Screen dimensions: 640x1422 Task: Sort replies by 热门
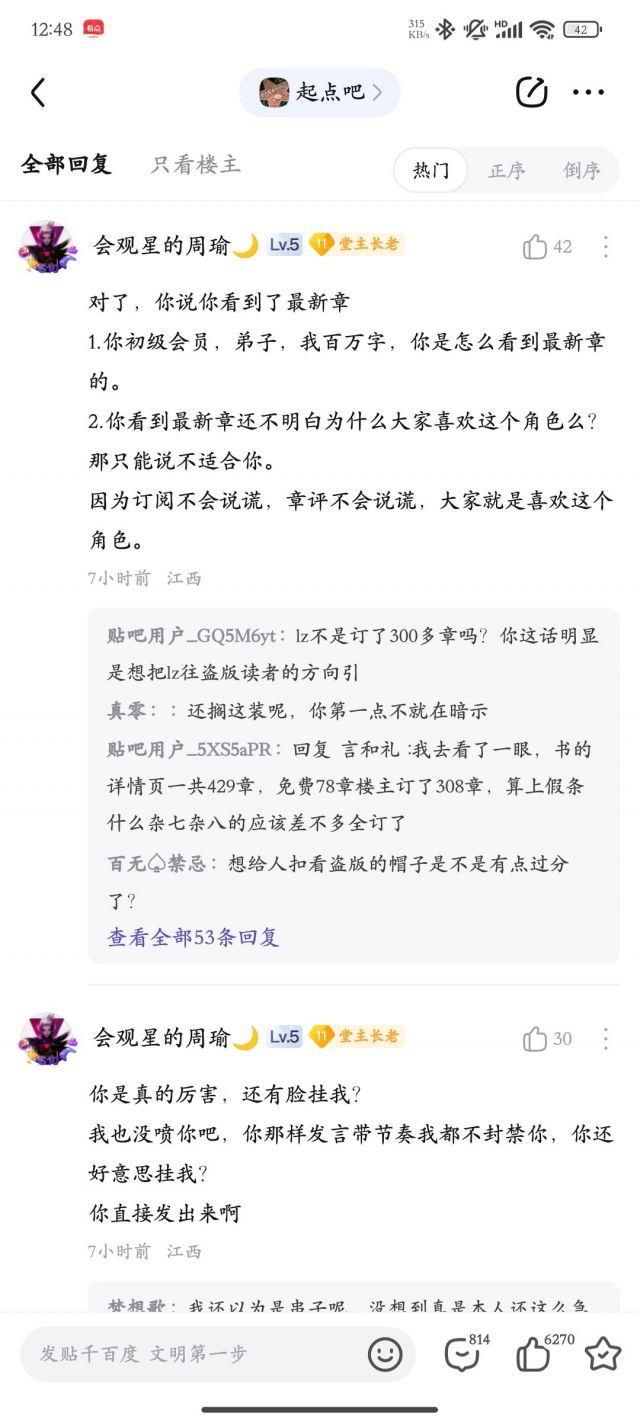click(431, 170)
